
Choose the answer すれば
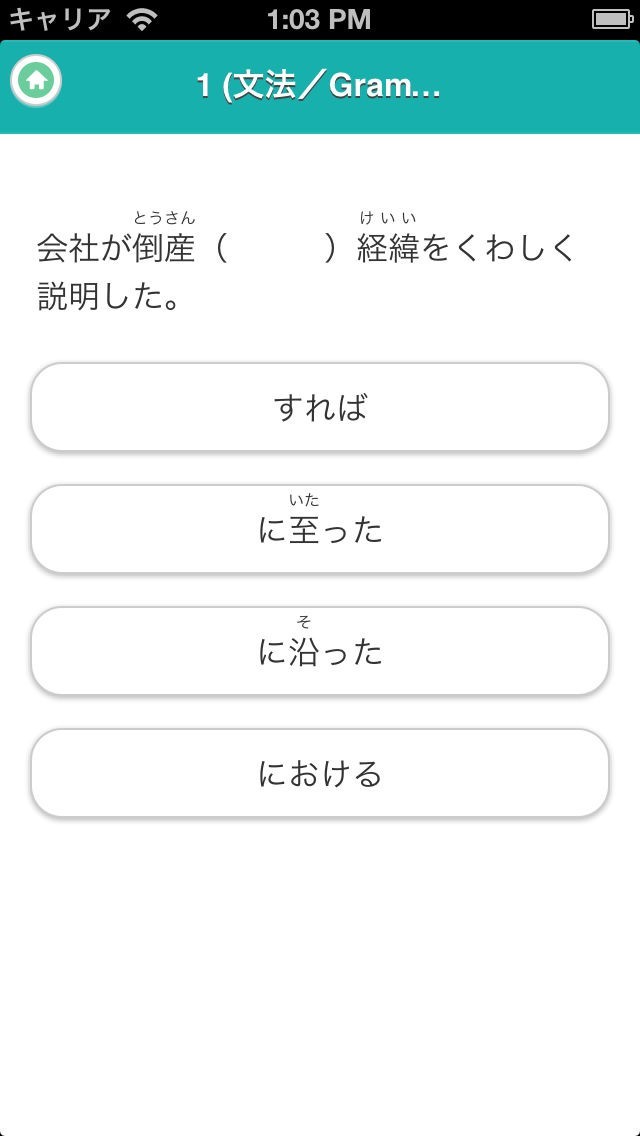click(320, 407)
